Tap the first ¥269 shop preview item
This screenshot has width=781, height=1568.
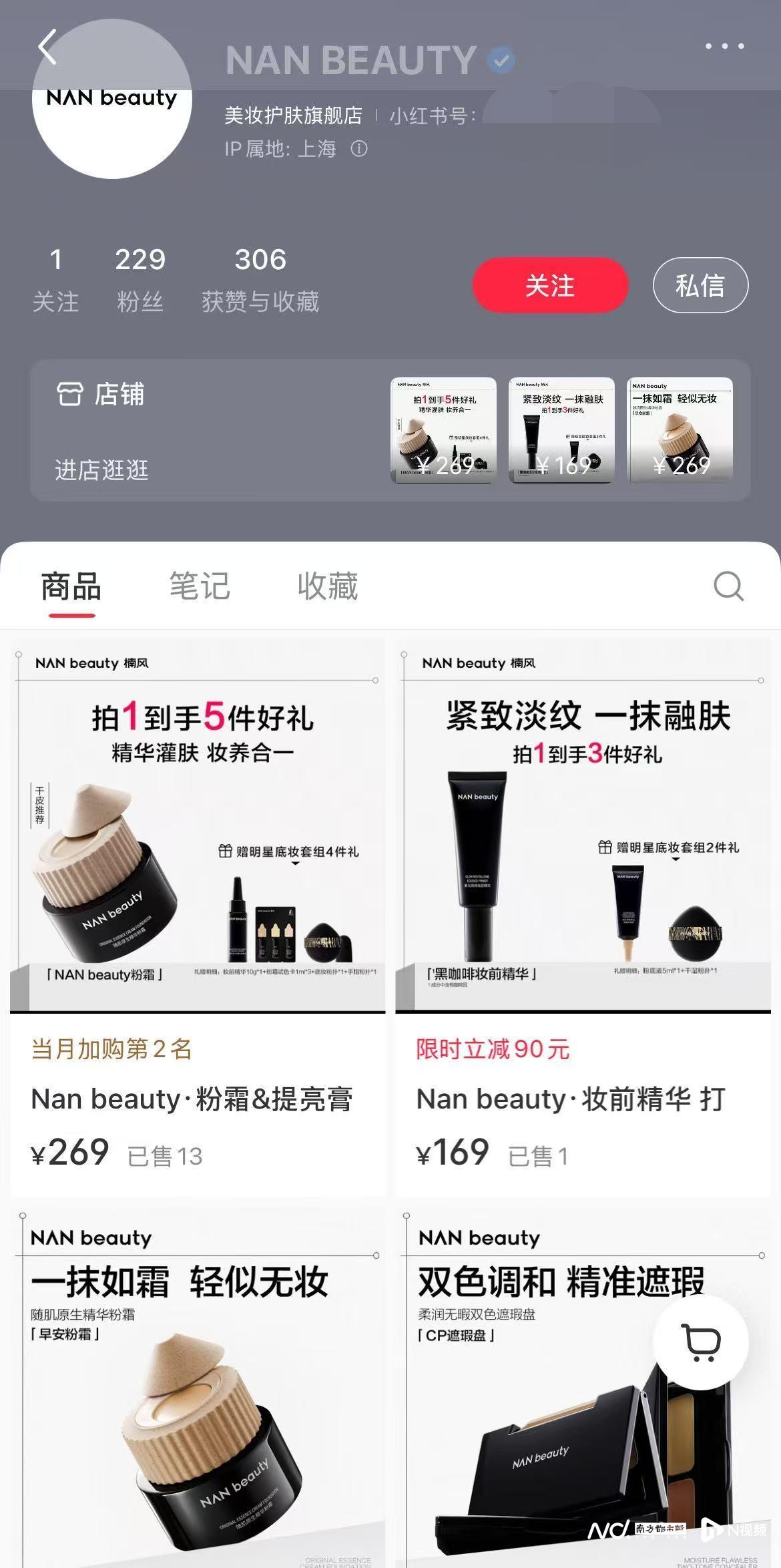tap(443, 432)
